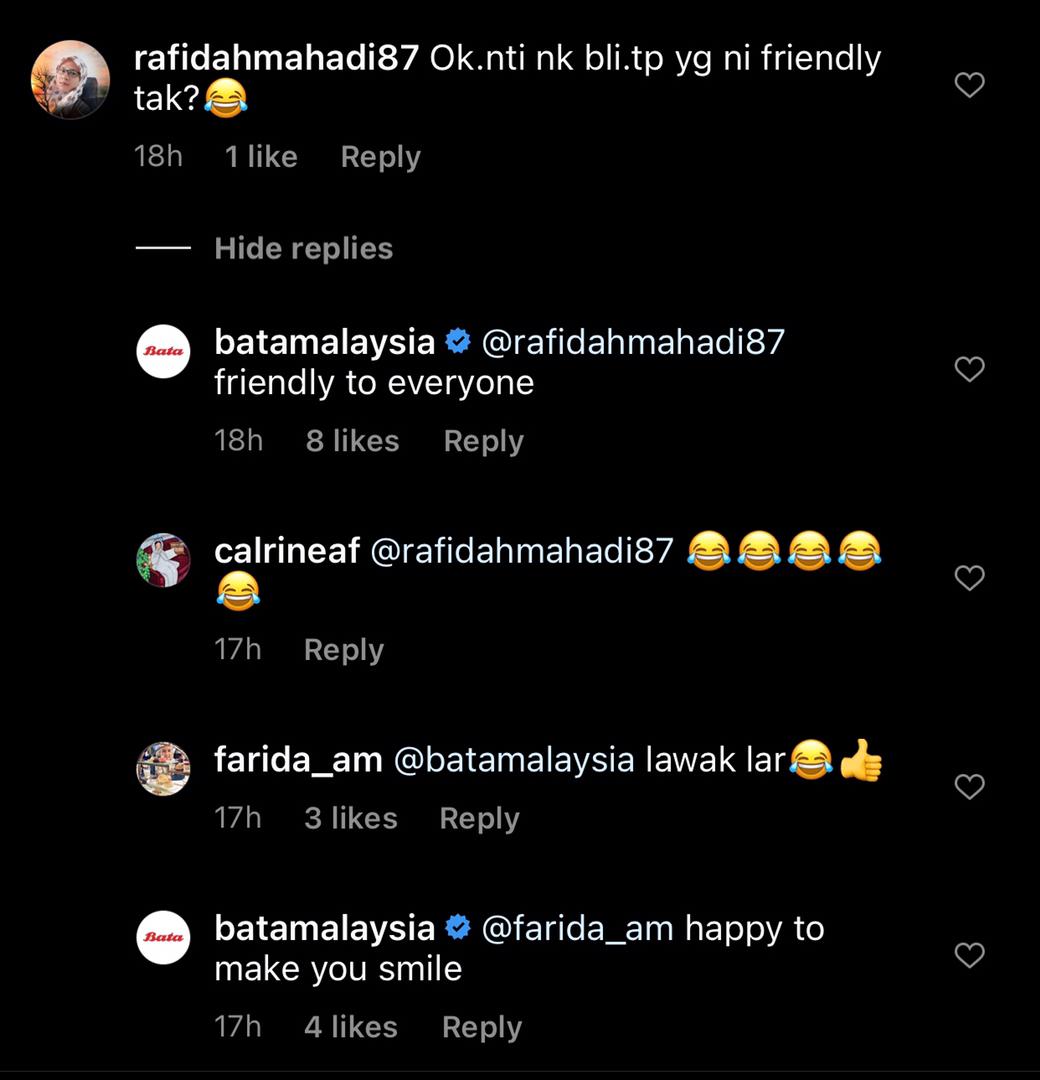Reply to "happy to make you smile" comment

coord(481,1027)
